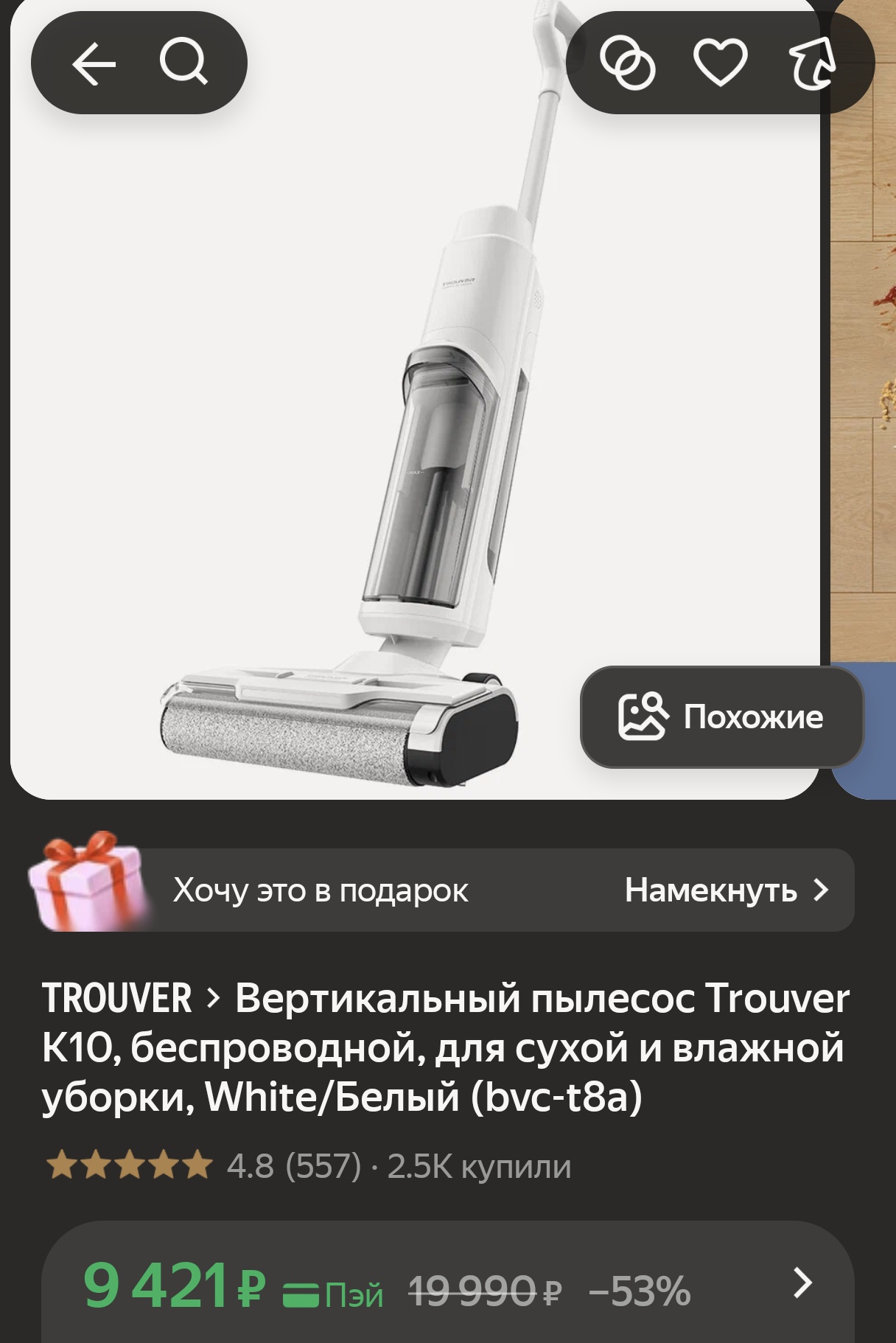Show similar products via Похожие
Viewport: 896px width, 1343px height.
coord(721,716)
